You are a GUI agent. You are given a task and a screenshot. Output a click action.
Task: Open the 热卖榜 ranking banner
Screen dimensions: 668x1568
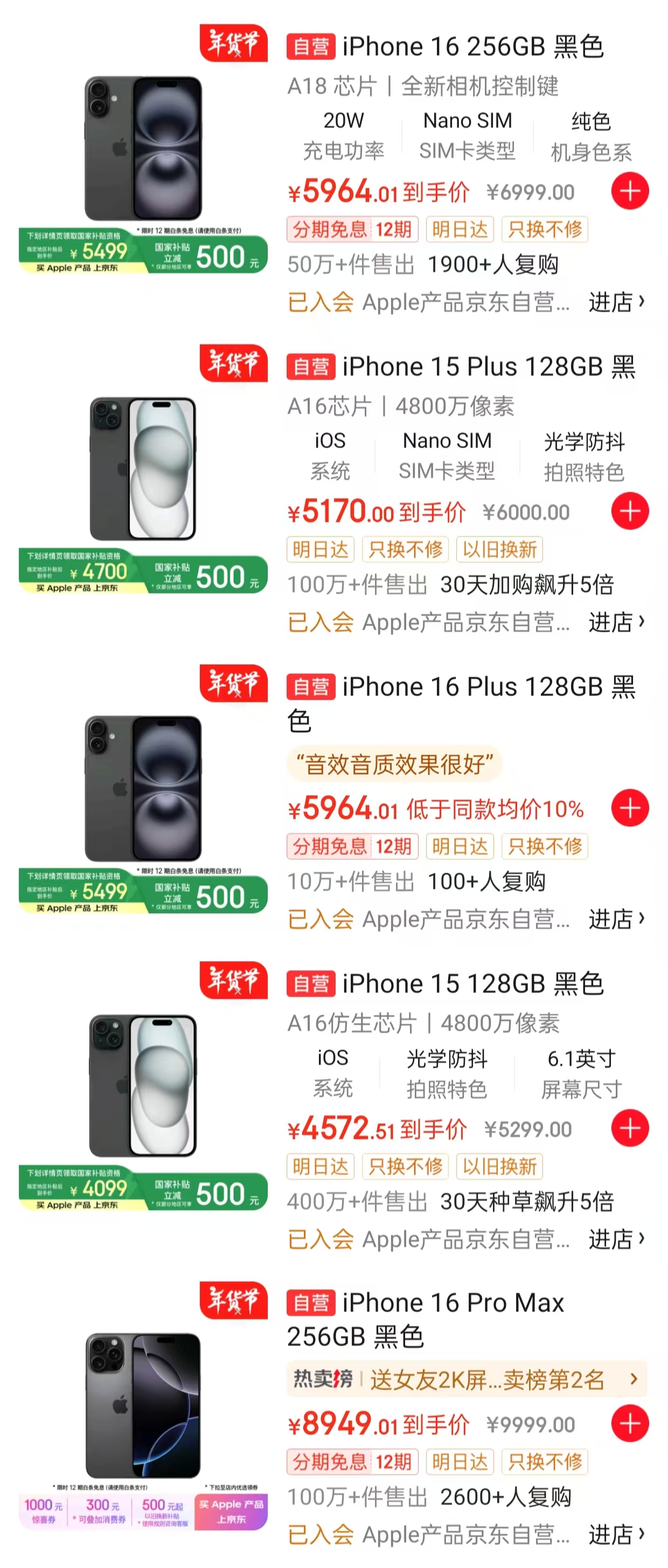pyautogui.click(x=467, y=1379)
